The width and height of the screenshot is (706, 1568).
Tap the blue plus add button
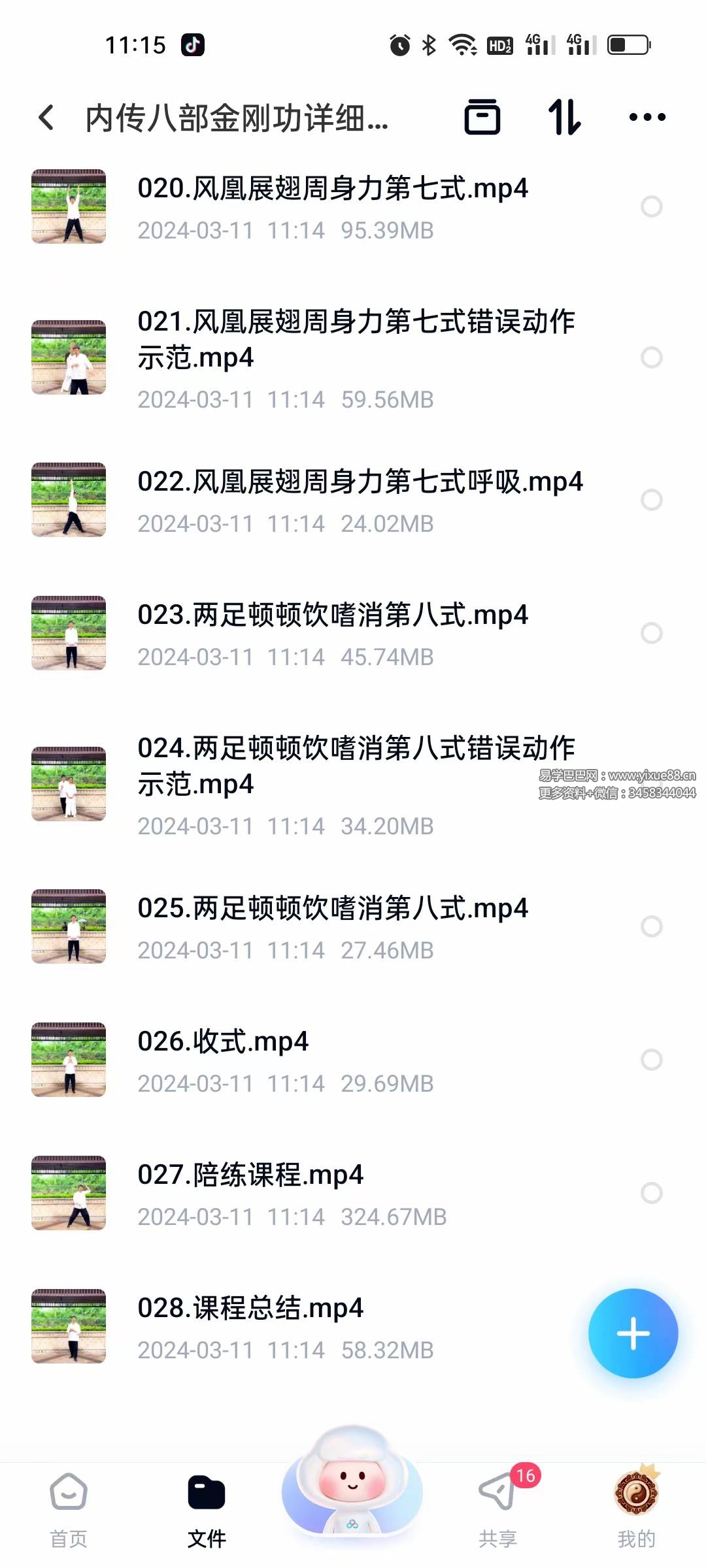(633, 1333)
